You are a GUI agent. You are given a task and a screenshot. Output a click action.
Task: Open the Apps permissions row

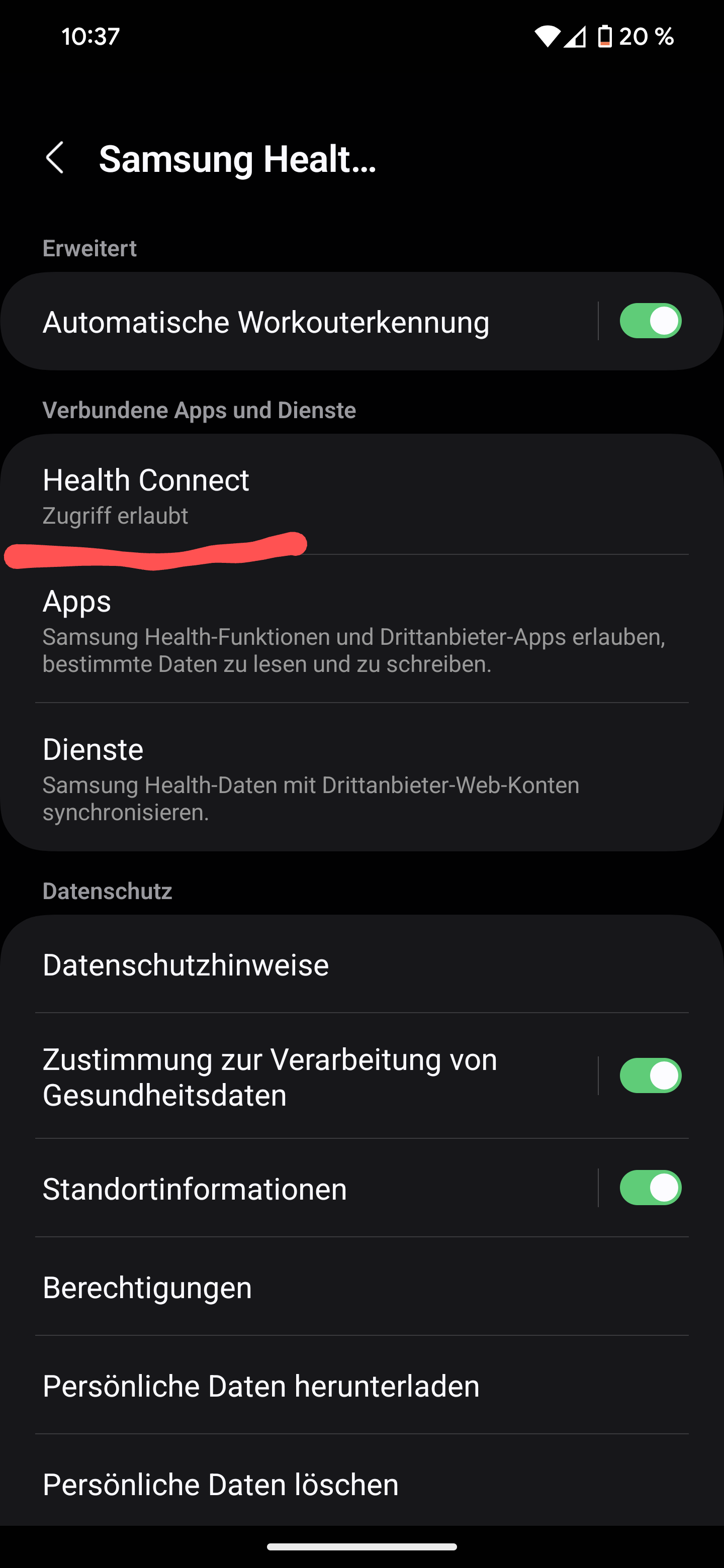coord(361,629)
